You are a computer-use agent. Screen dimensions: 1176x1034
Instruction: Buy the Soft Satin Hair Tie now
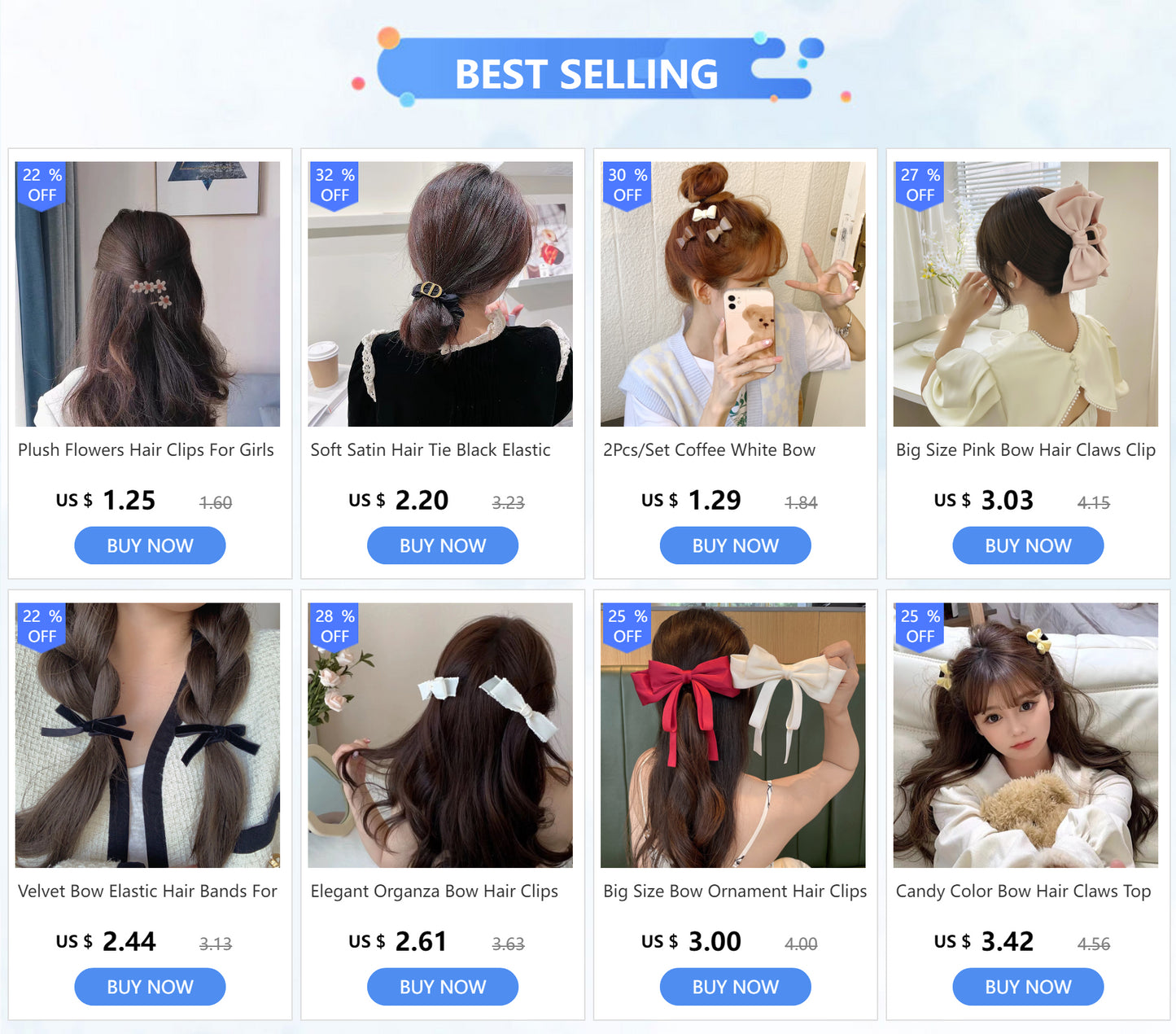point(442,545)
